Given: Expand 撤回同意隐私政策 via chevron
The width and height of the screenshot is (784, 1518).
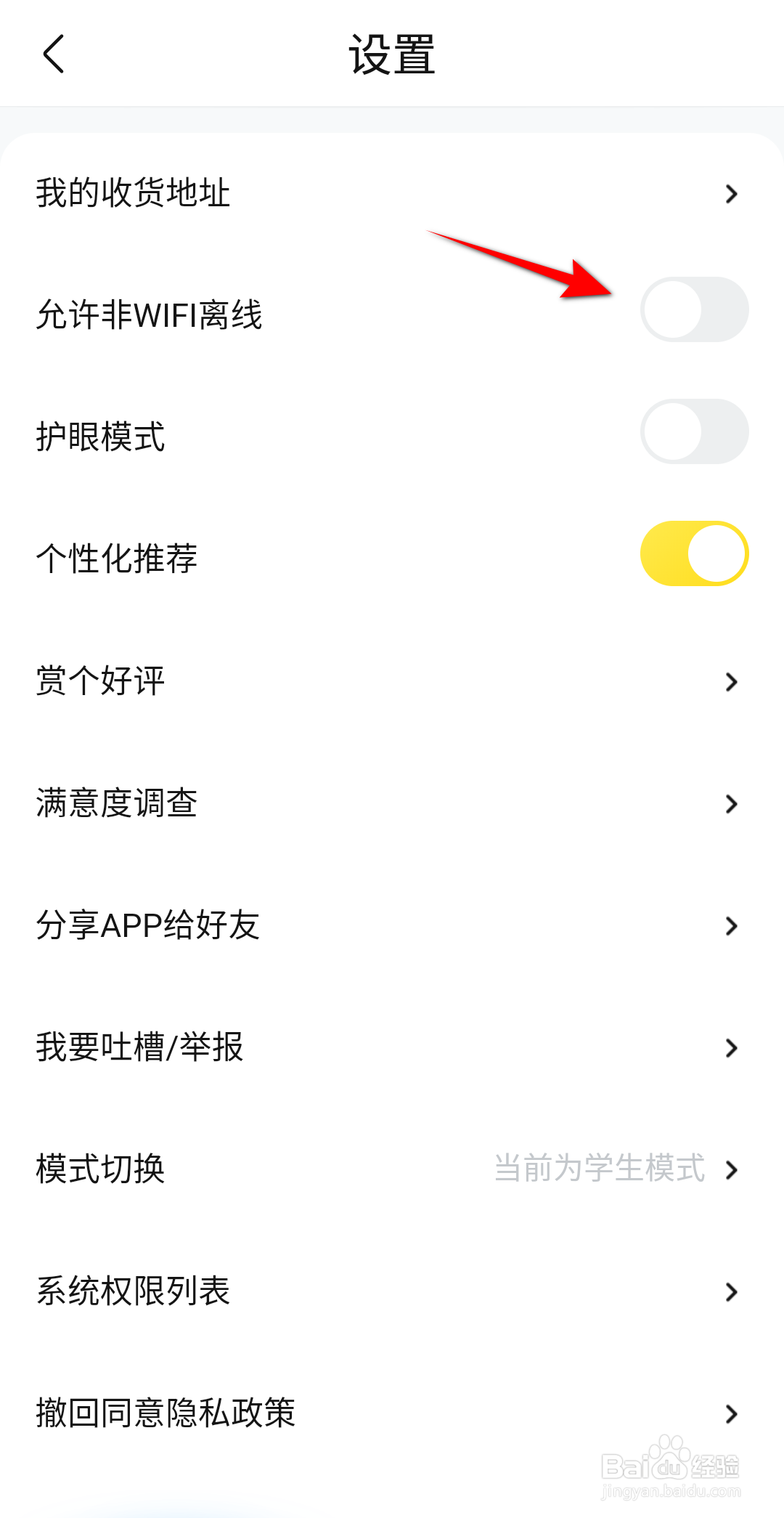Looking at the screenshot, I should 732,1413.
